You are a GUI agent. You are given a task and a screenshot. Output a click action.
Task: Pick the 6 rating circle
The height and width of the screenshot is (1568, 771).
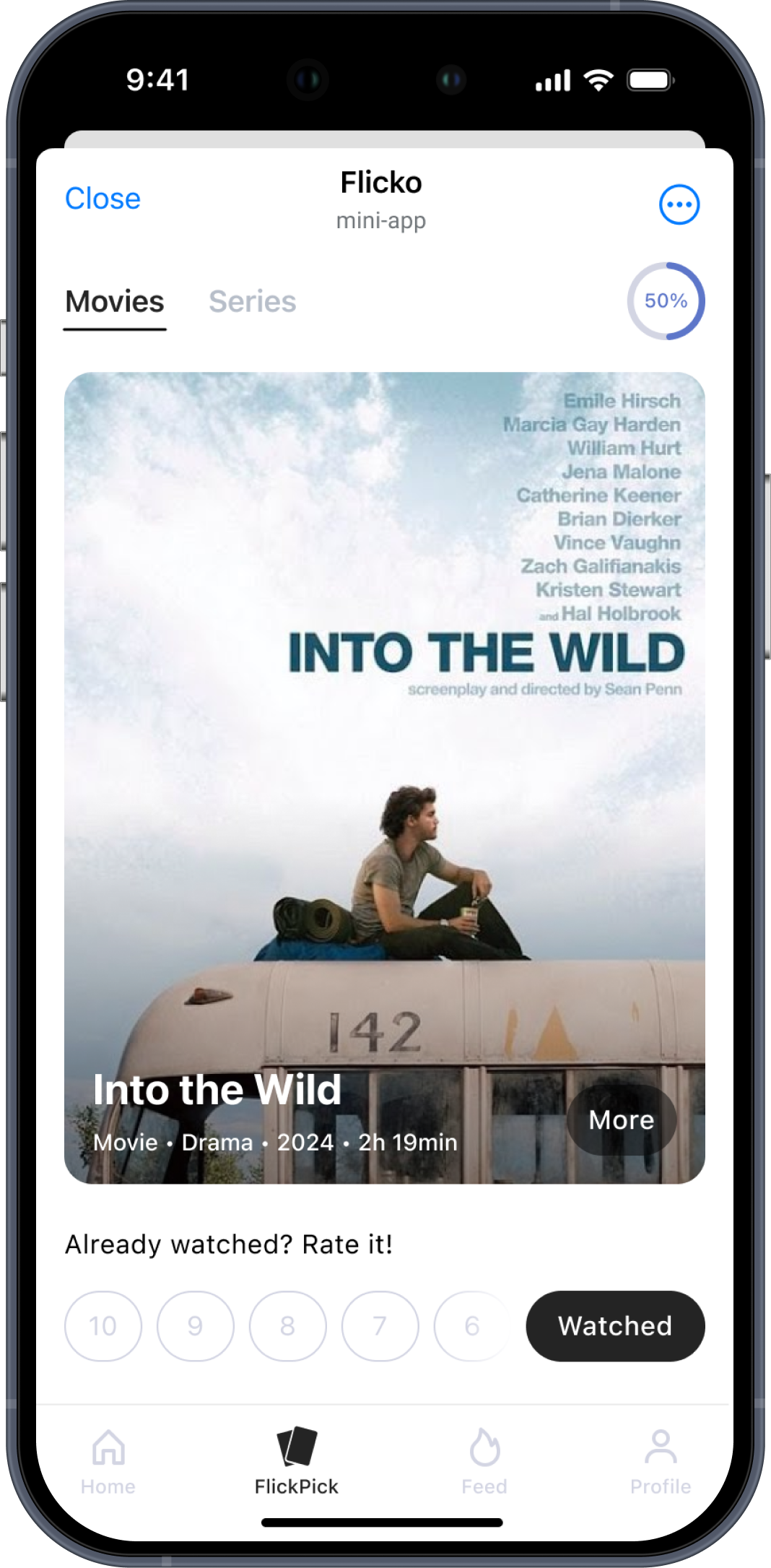tap(471, 1326)
